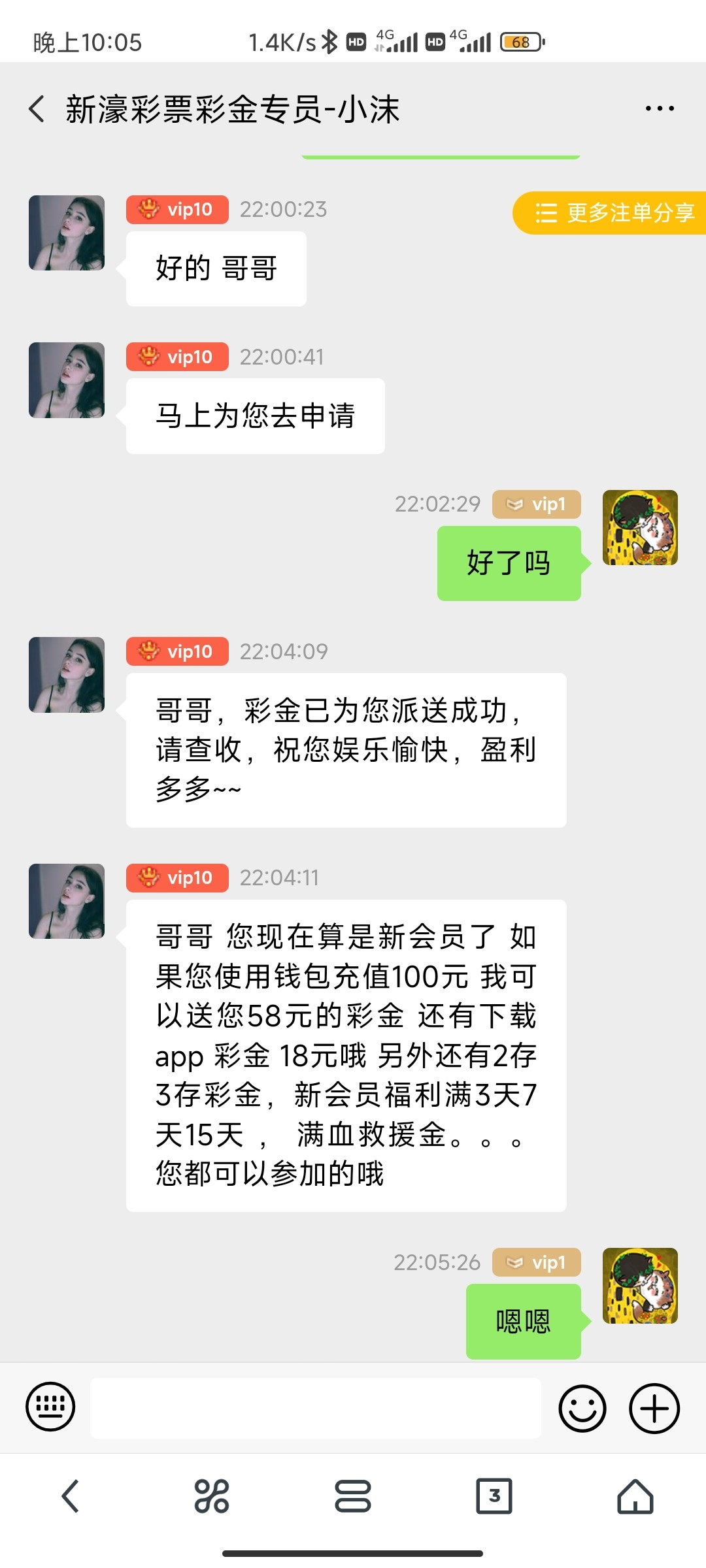Switch to the keyboard input icon

coord(50,1407)
